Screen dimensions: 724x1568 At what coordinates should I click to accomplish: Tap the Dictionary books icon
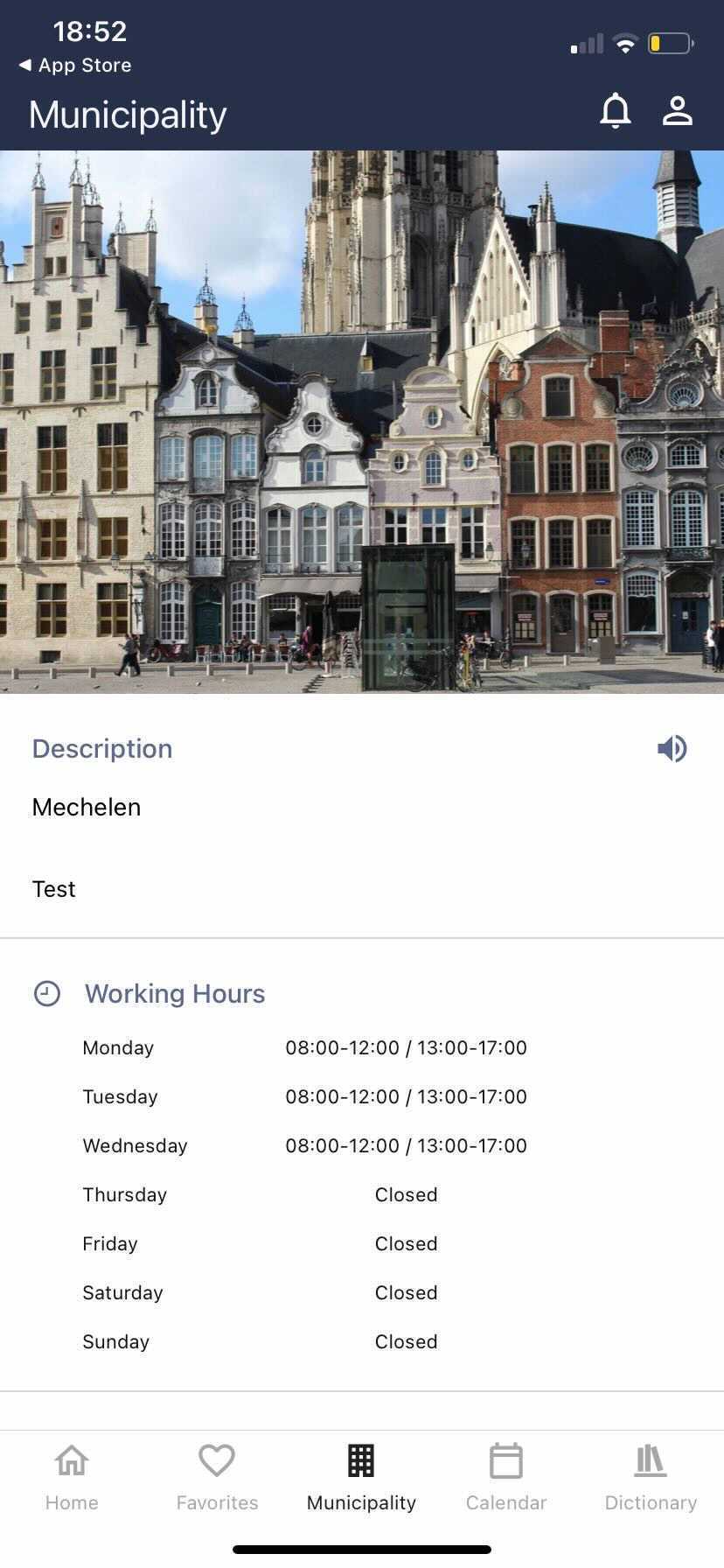(x=651, y=1459)
